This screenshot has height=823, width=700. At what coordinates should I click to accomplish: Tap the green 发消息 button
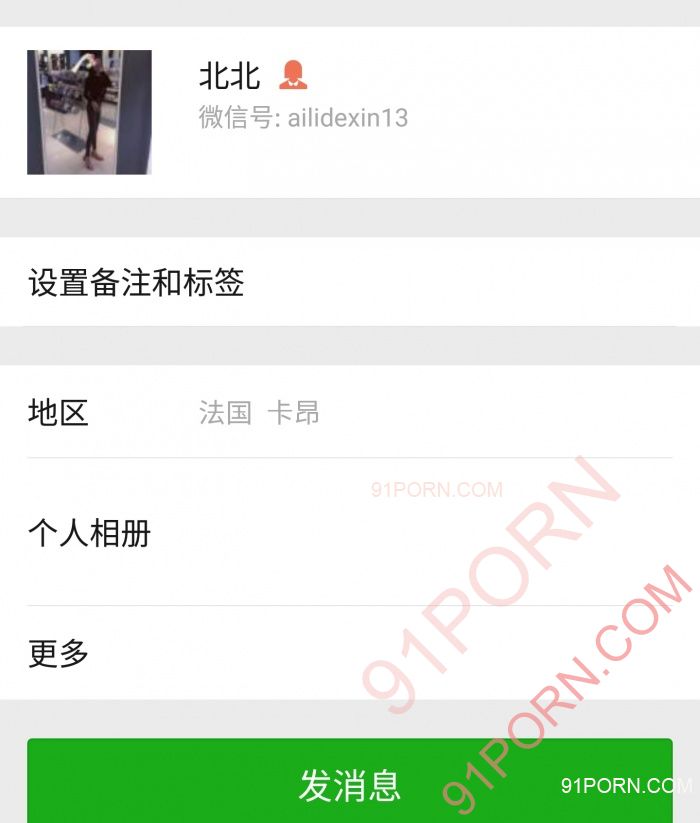click(349, 783)
